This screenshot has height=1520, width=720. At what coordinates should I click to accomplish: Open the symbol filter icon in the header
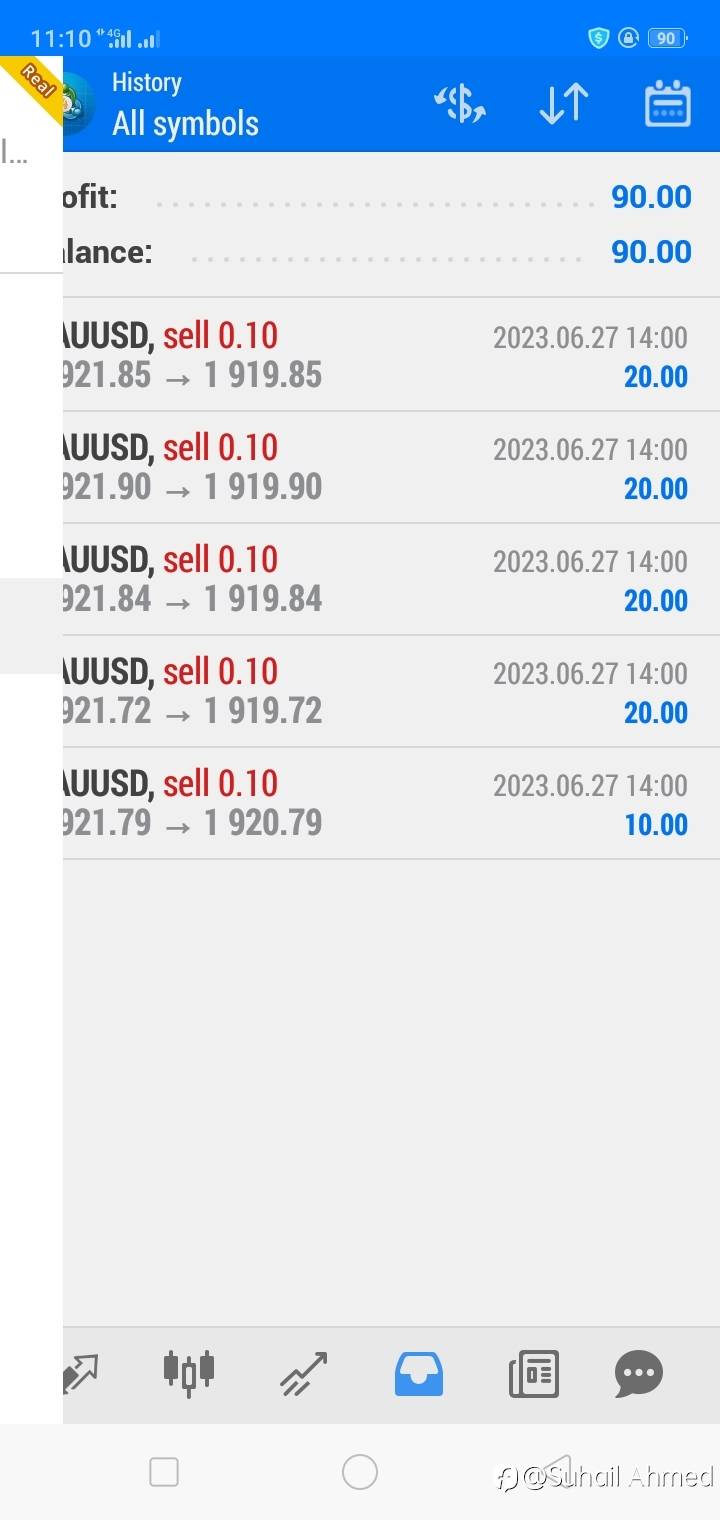[x=459, y=104]
